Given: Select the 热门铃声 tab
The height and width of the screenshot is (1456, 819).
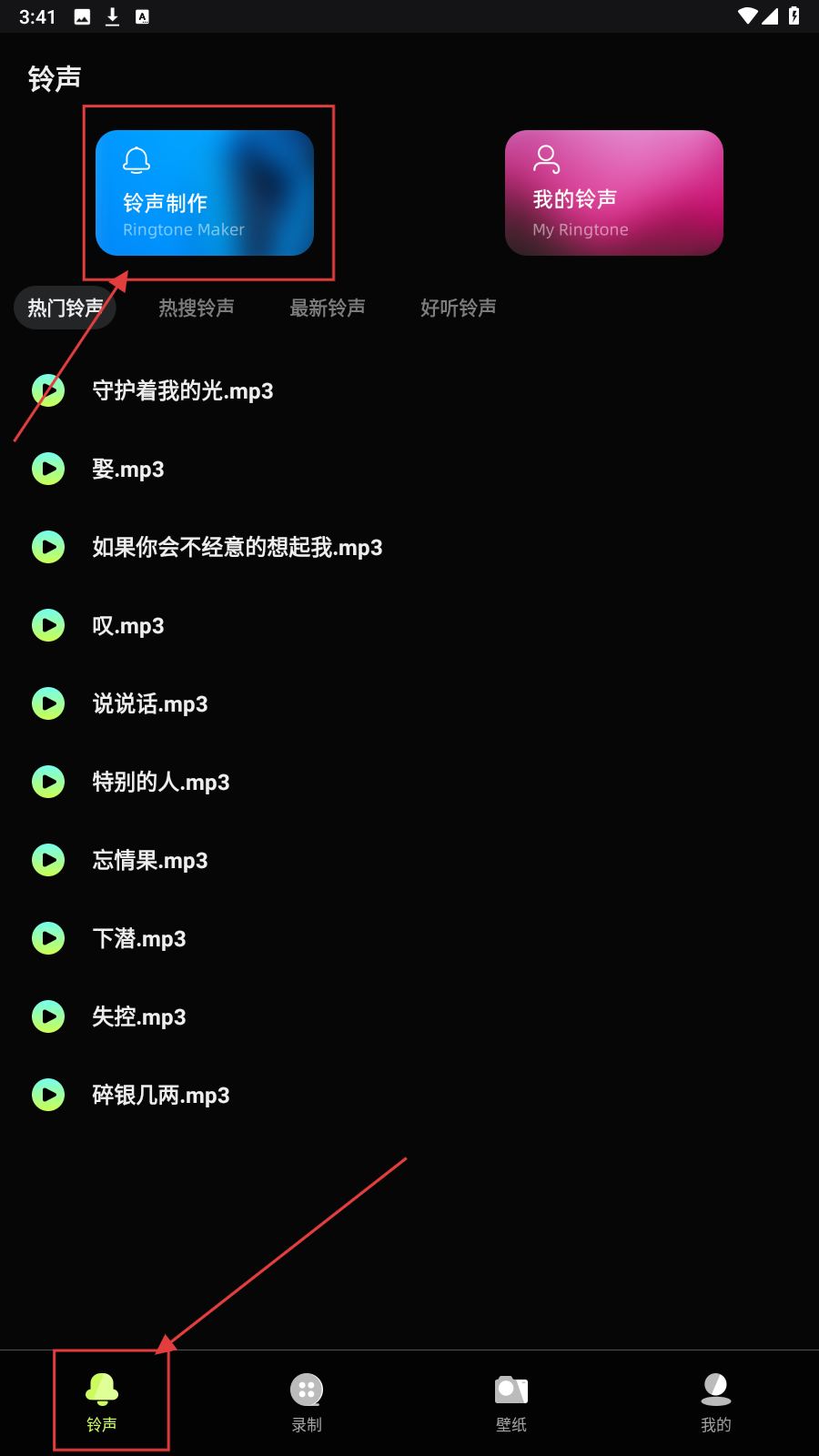Looking at the screenshot, I should [x=65, y=308].
